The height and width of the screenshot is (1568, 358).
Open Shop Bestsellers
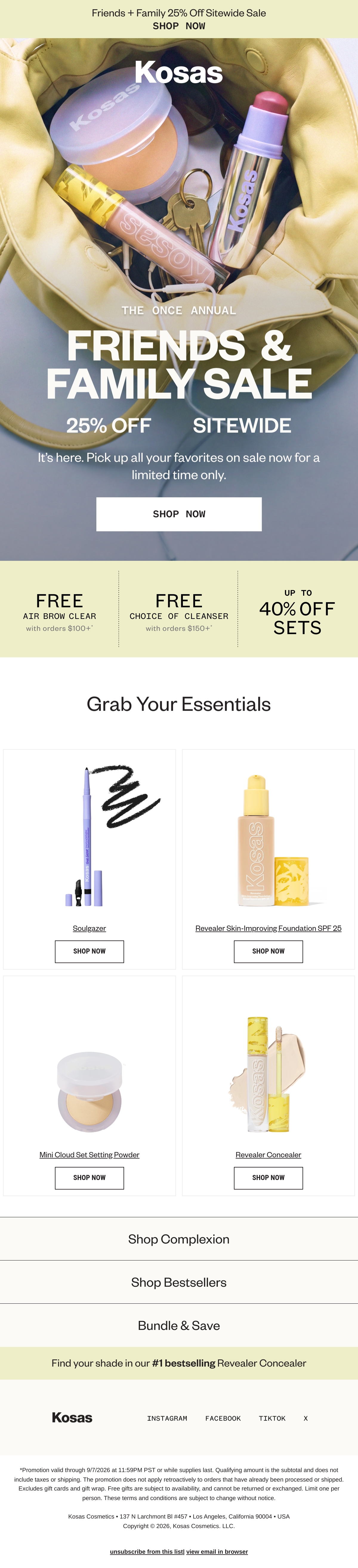point(179,1282)
